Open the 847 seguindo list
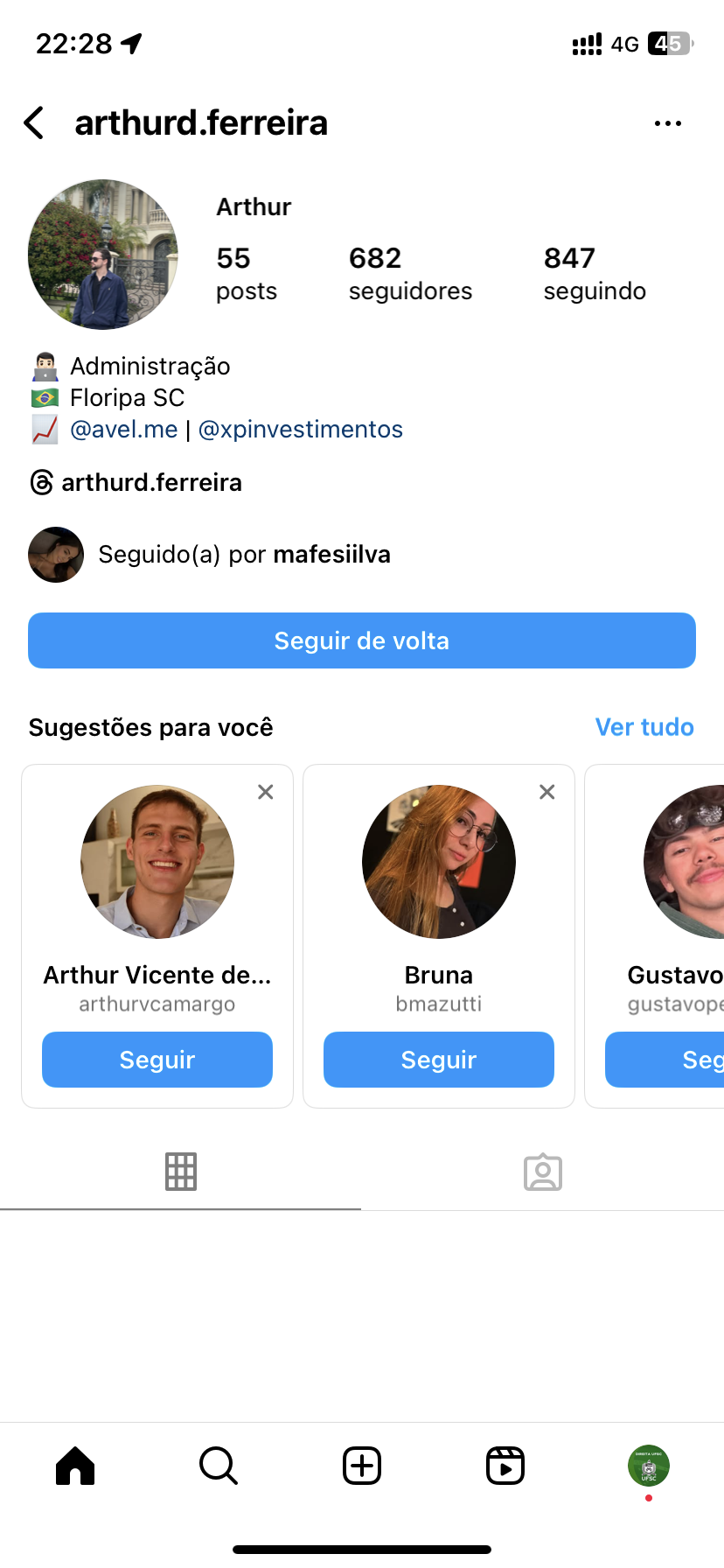Image resolution: width=724 pixels, height=1568 pixels. click(595, 273)
